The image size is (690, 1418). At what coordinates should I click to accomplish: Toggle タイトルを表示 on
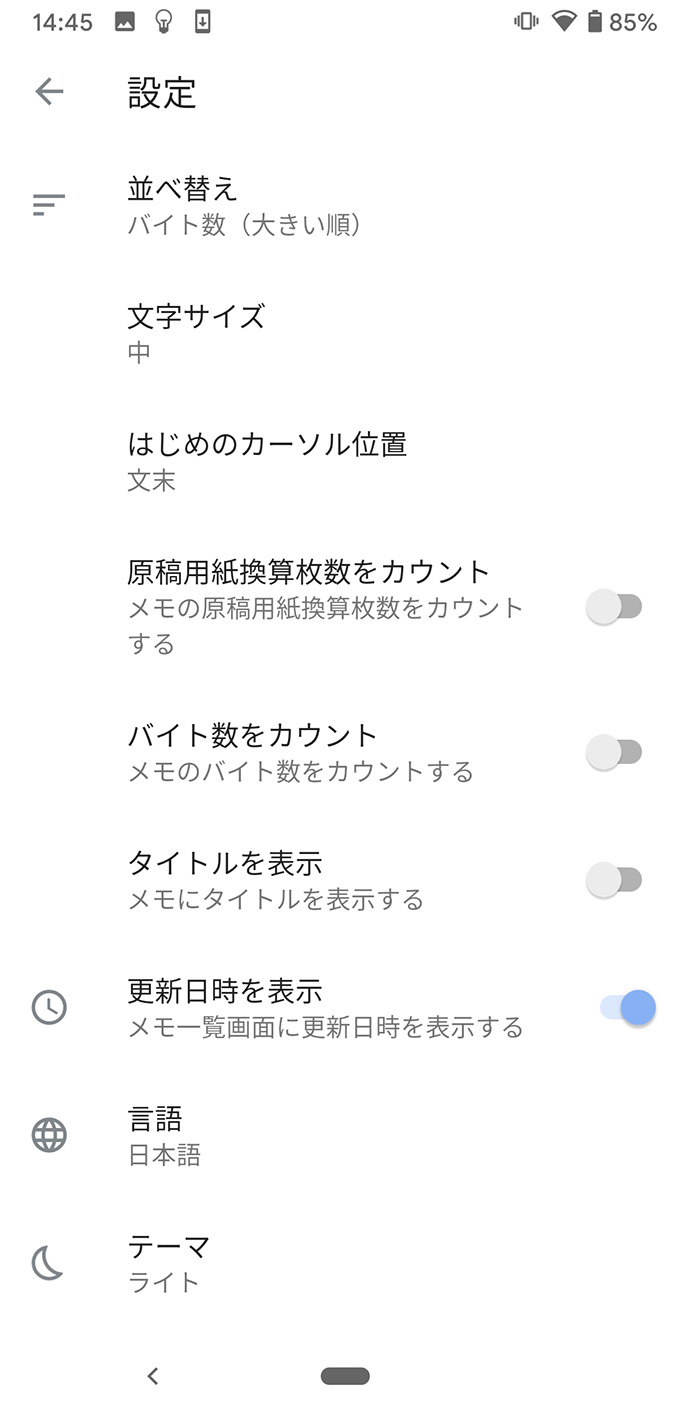tap(614, 880)
